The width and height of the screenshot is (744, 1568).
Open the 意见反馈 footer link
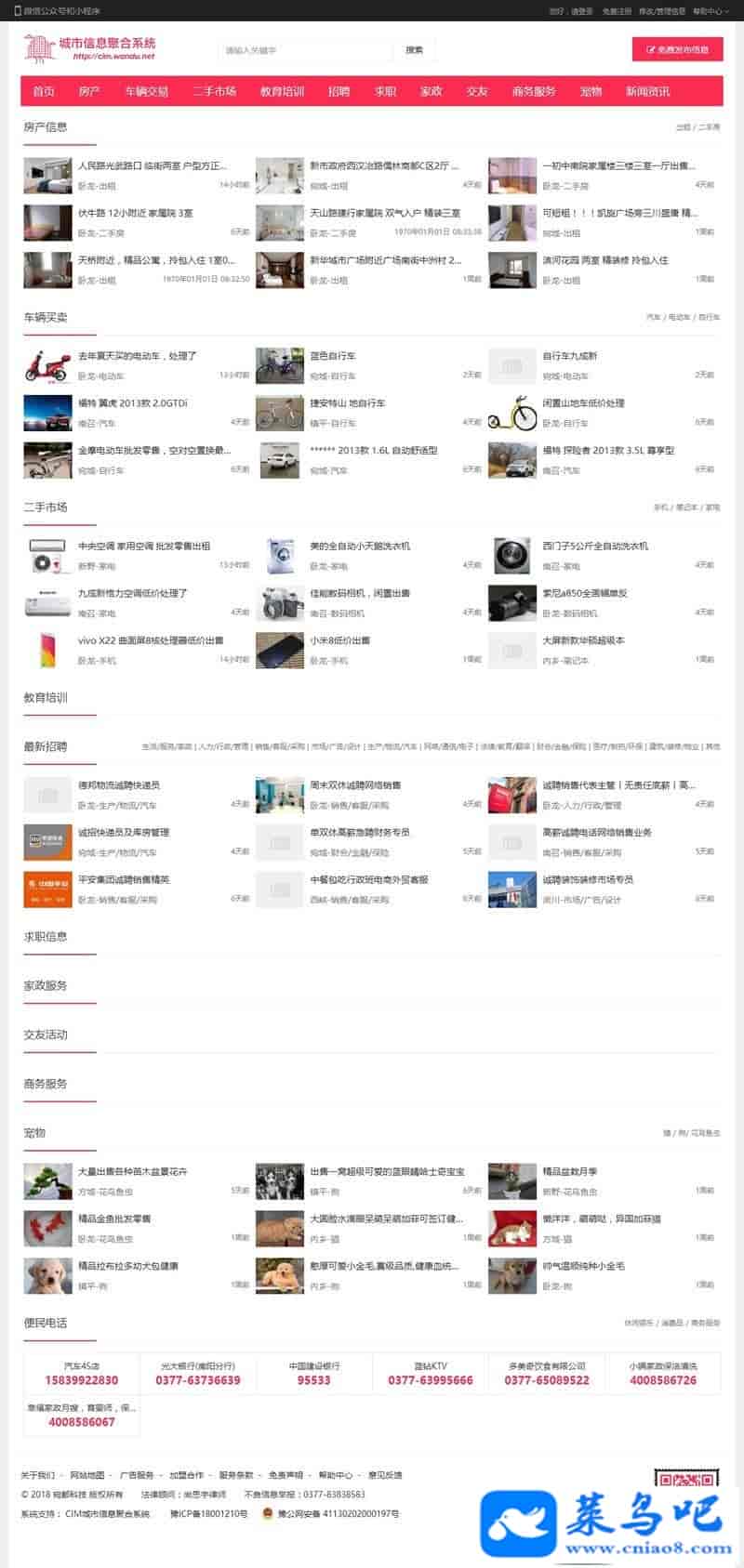coord(385,1475)
